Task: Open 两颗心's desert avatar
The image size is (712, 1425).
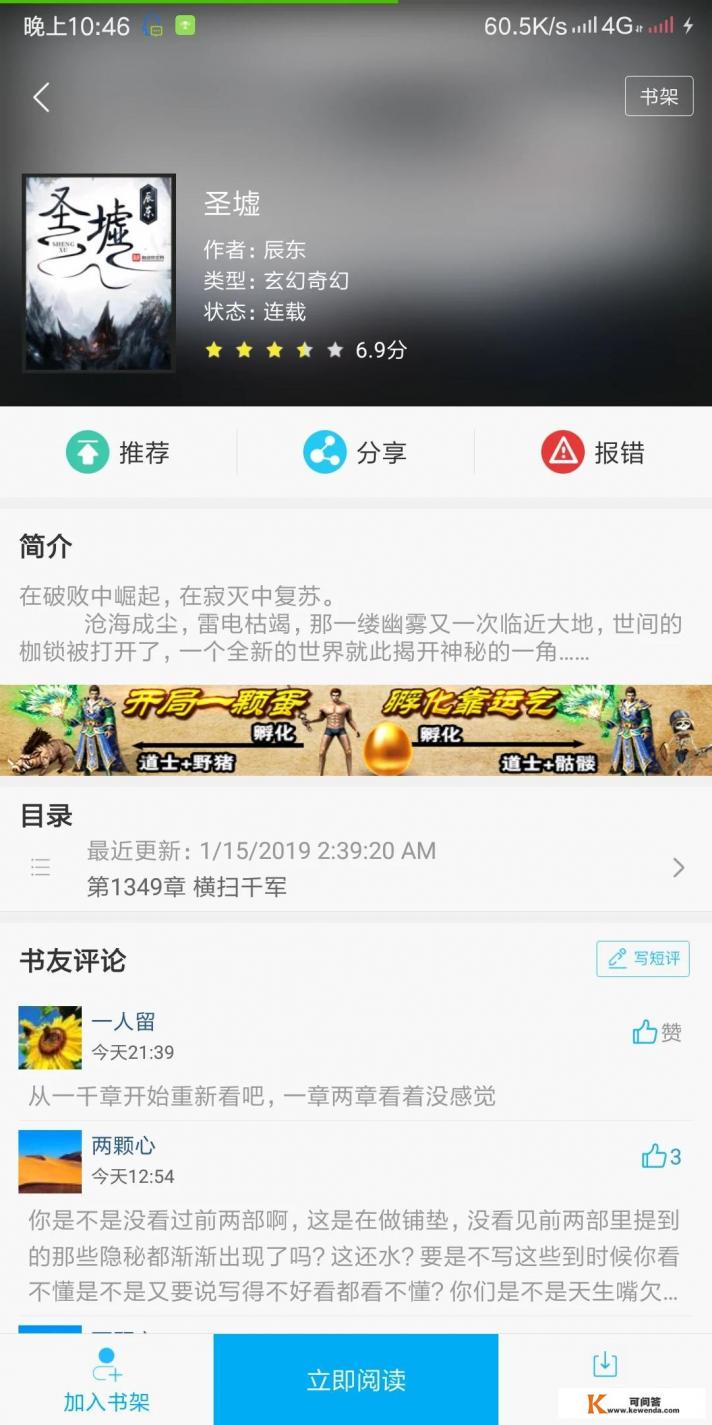Action: pos(50,1162)
